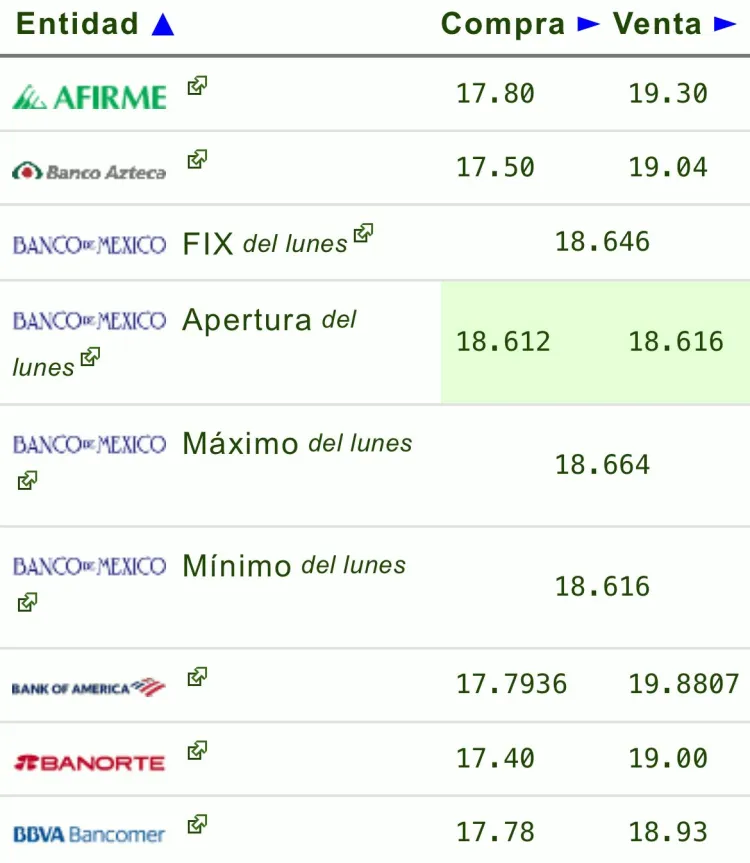The height and width of the screenshot is (863, 750).
Task: Open external link under Máximo del lunes
Action: [x=27, y=481]
